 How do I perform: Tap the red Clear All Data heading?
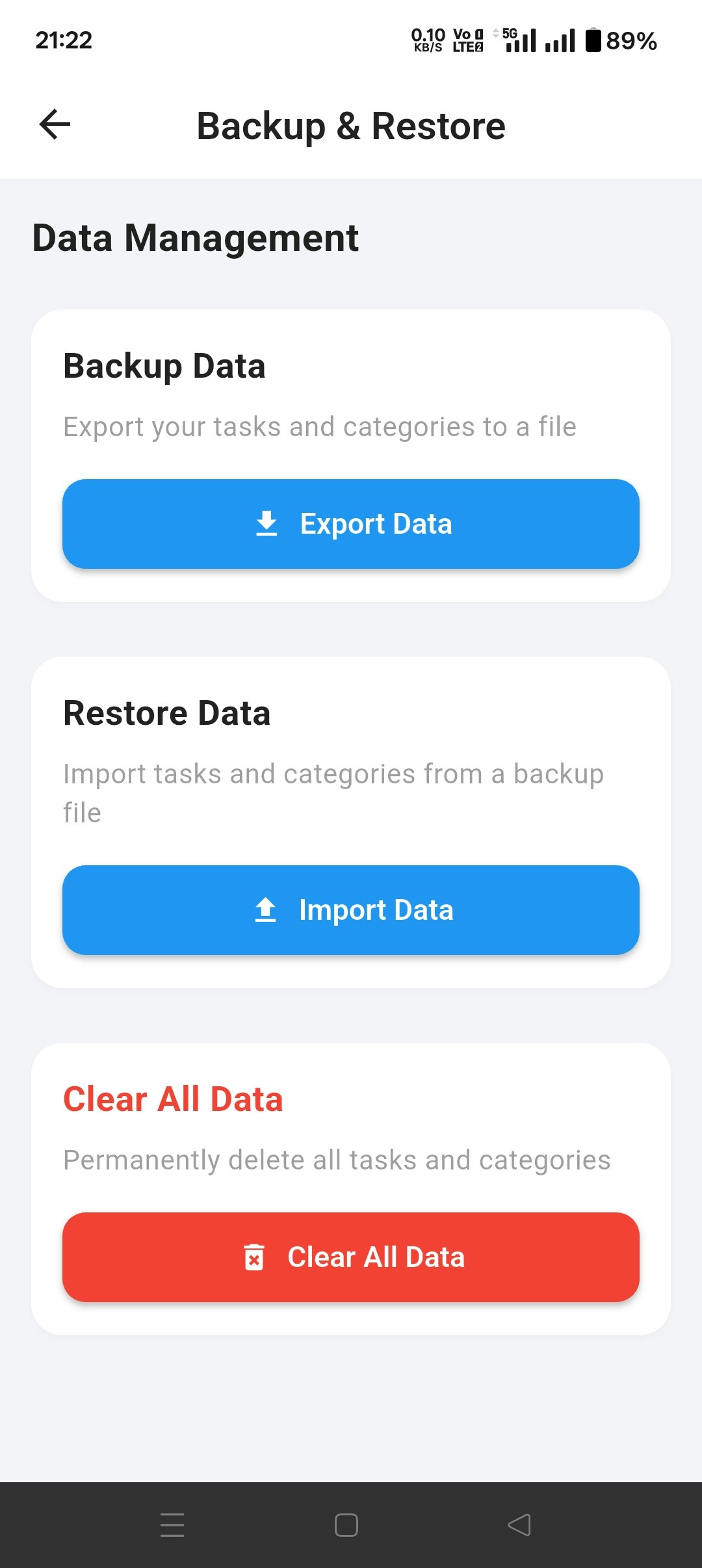tap(172, 1099)
